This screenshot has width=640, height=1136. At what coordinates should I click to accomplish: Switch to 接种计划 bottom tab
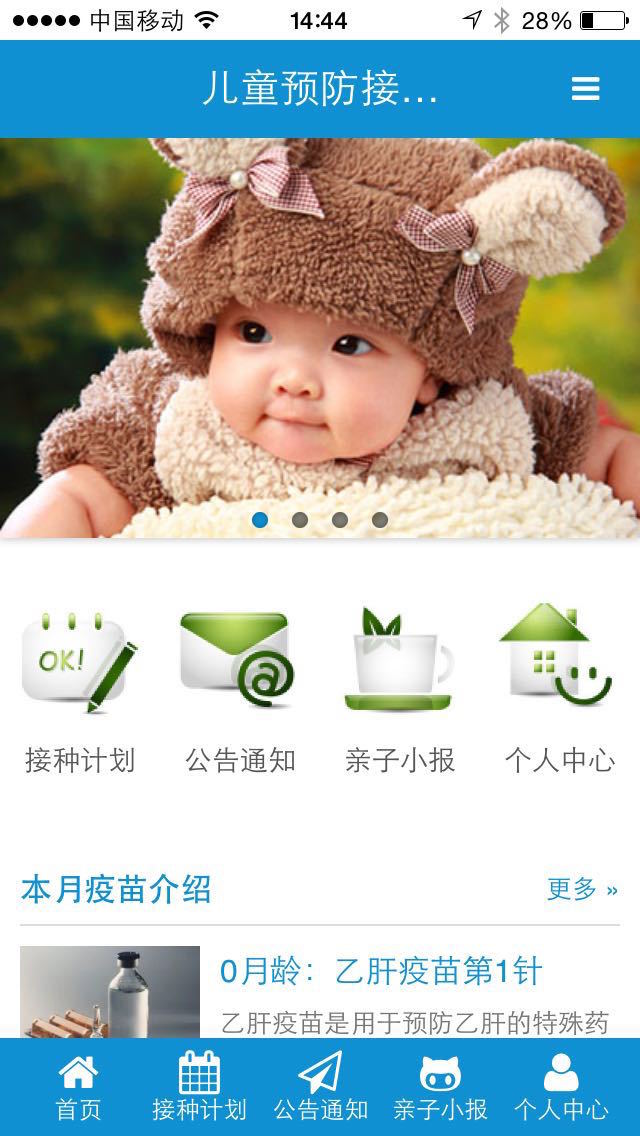click(x=199, y=1087)
